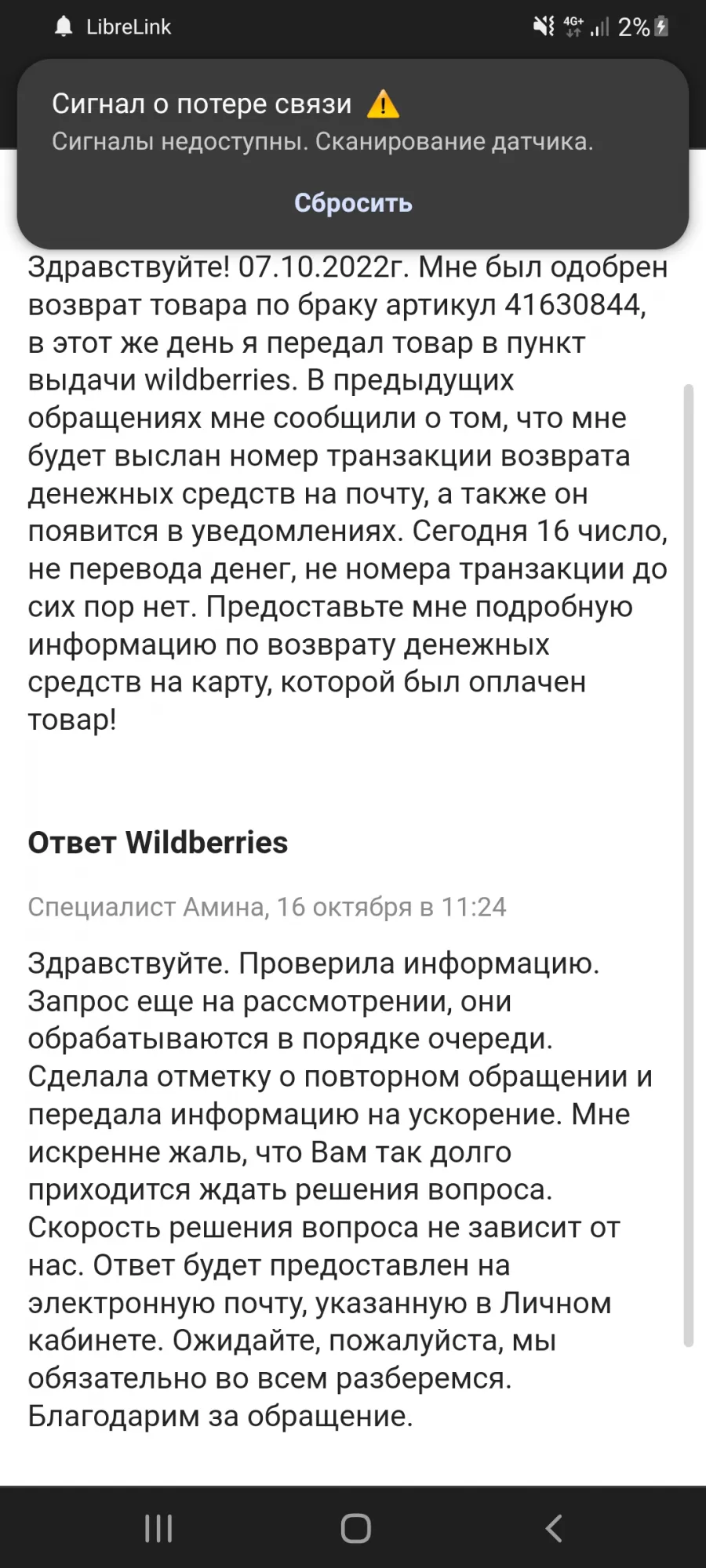Screen dimensions: 706x1568
Task: Open the LibreLink signal loss notification
Action: [x=353, y=122]
